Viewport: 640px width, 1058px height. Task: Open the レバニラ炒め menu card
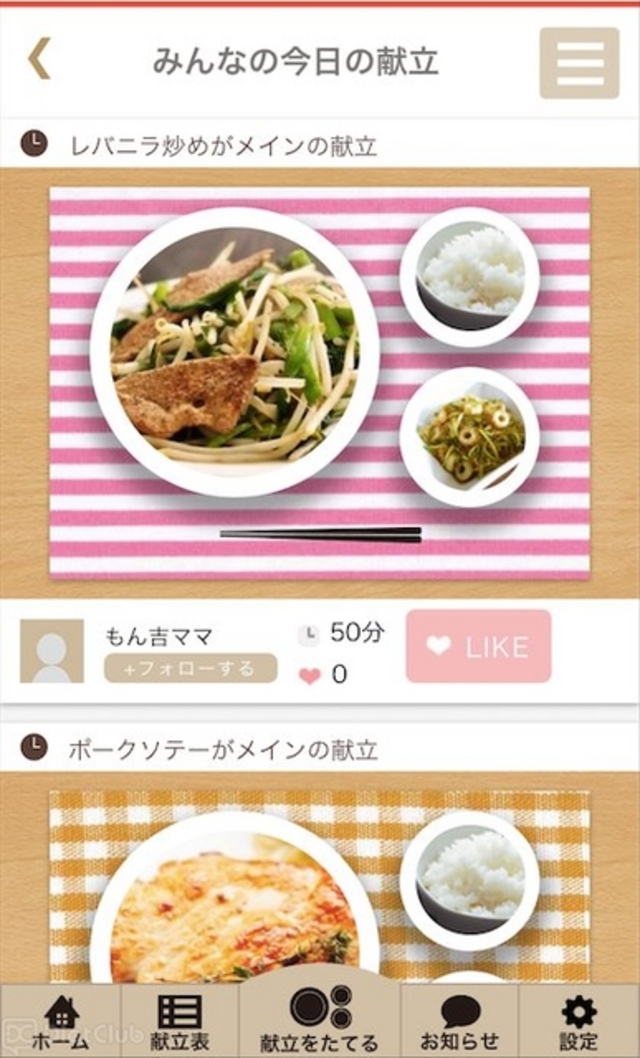point(320,382)
